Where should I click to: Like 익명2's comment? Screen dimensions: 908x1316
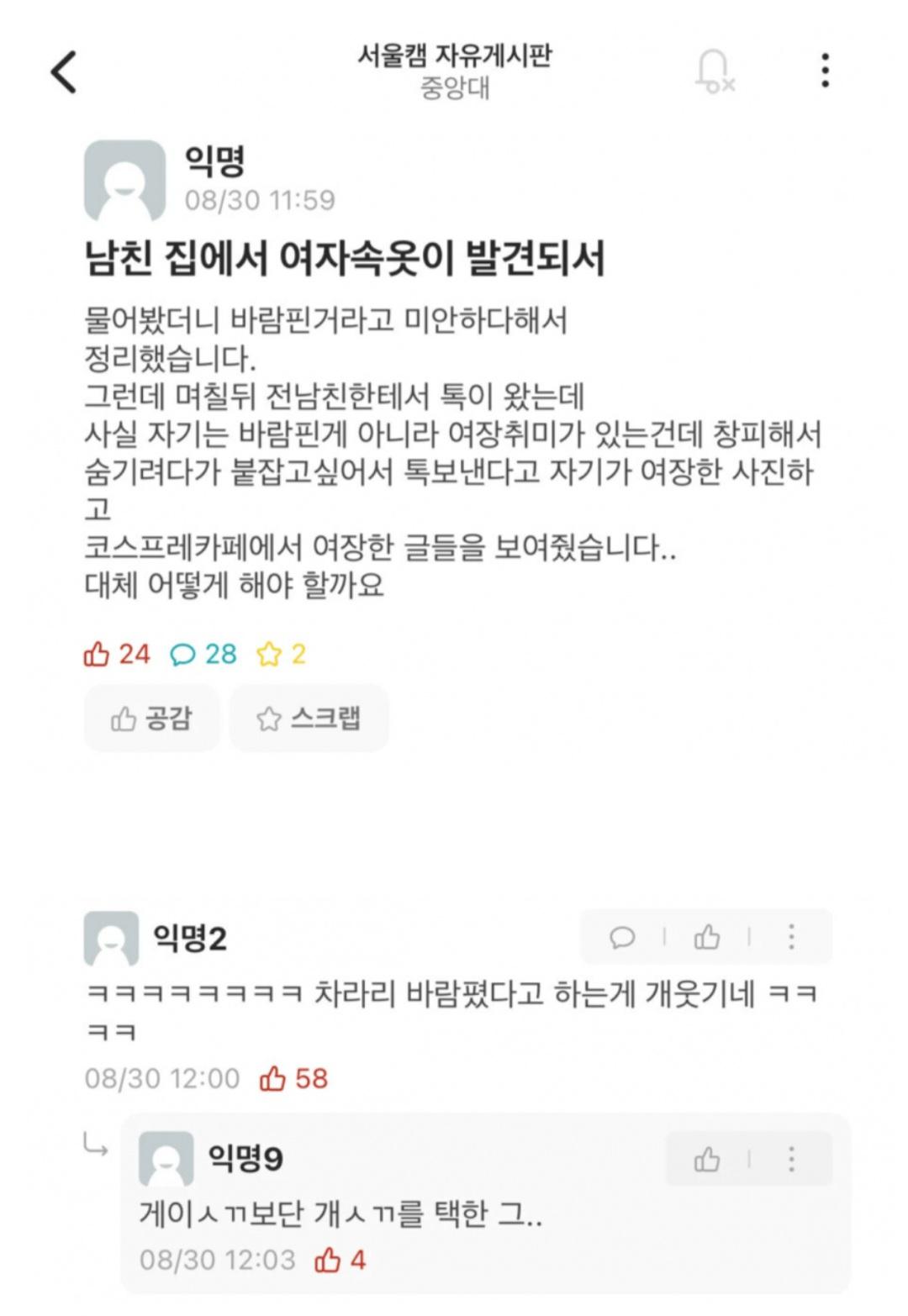tap(707, 936)
